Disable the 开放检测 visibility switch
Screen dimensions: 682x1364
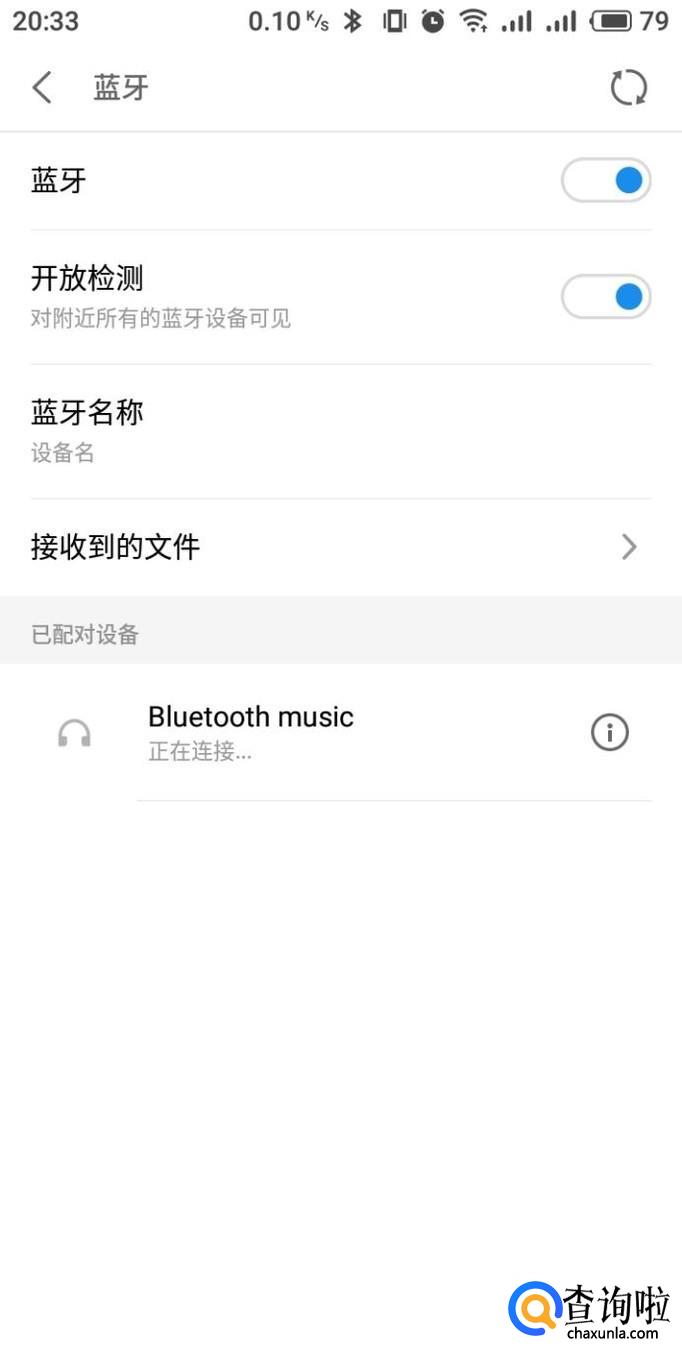(606, 297)
